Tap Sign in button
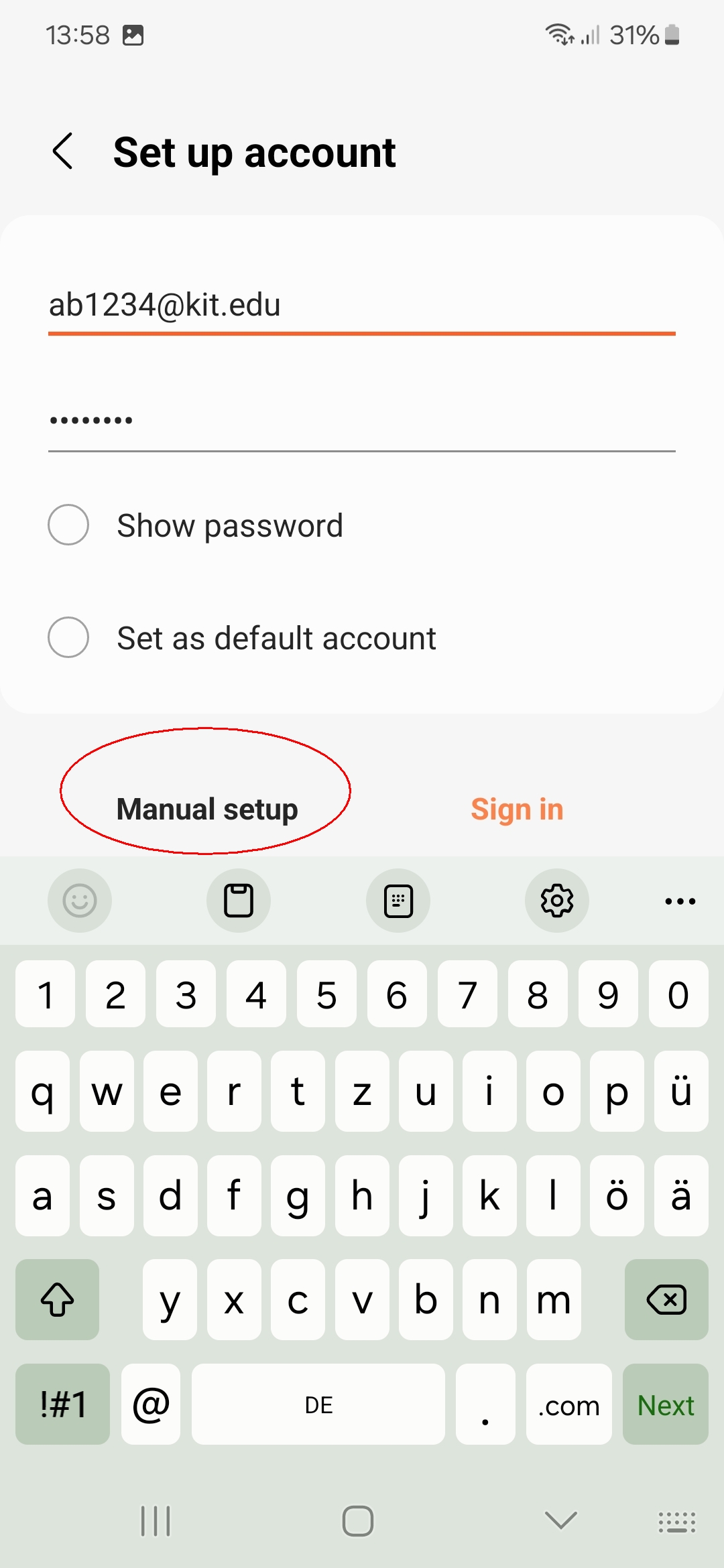Image resolution: width=724 pixels, height=1568 pixels. click(517, 809)
